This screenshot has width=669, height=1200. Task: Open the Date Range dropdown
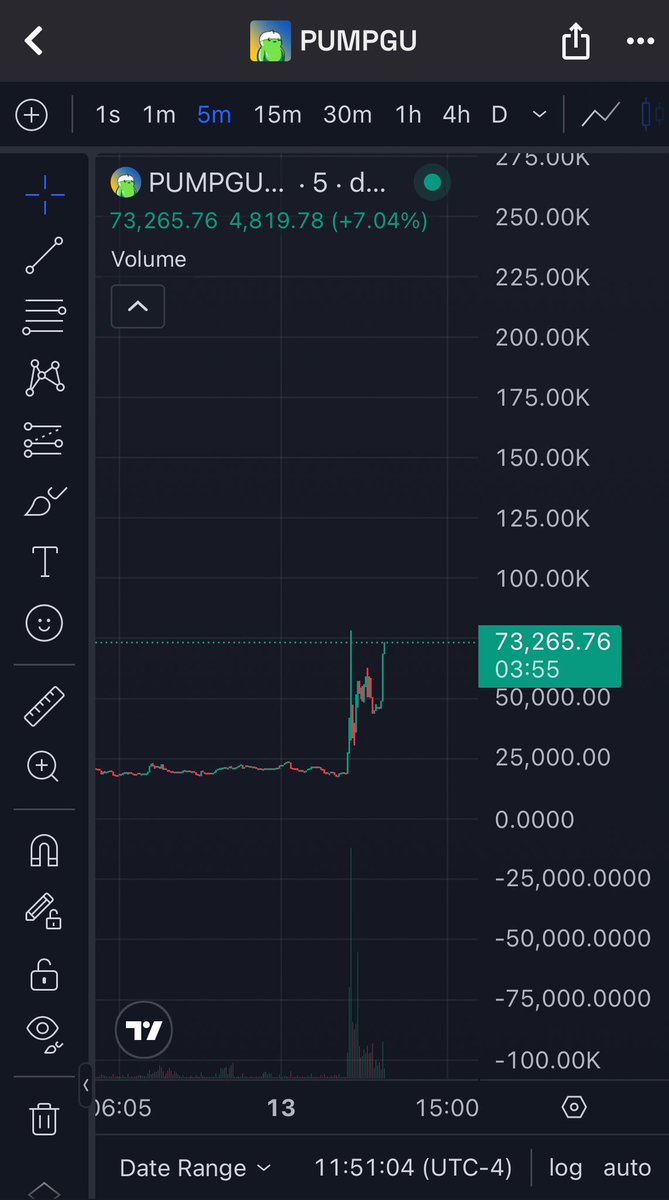[x=195, y=1168]
